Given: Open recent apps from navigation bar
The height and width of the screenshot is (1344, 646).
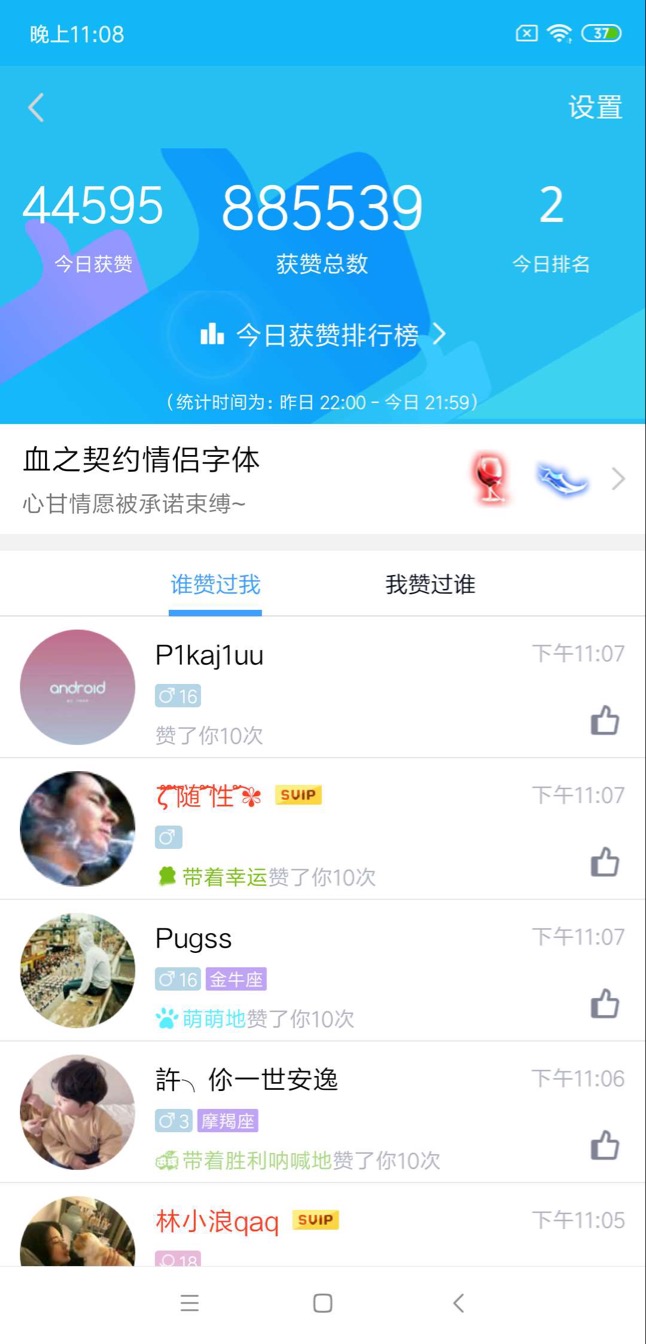Looking at the screenshot, I should pyautogui.click(x=189, y=1303).
